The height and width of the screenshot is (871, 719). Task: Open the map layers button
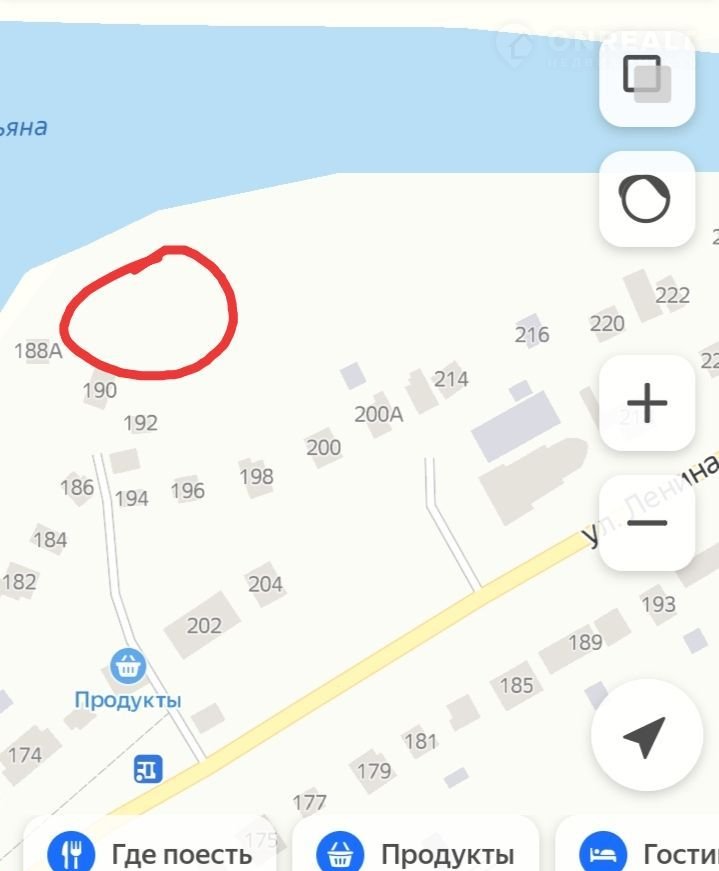646,78
